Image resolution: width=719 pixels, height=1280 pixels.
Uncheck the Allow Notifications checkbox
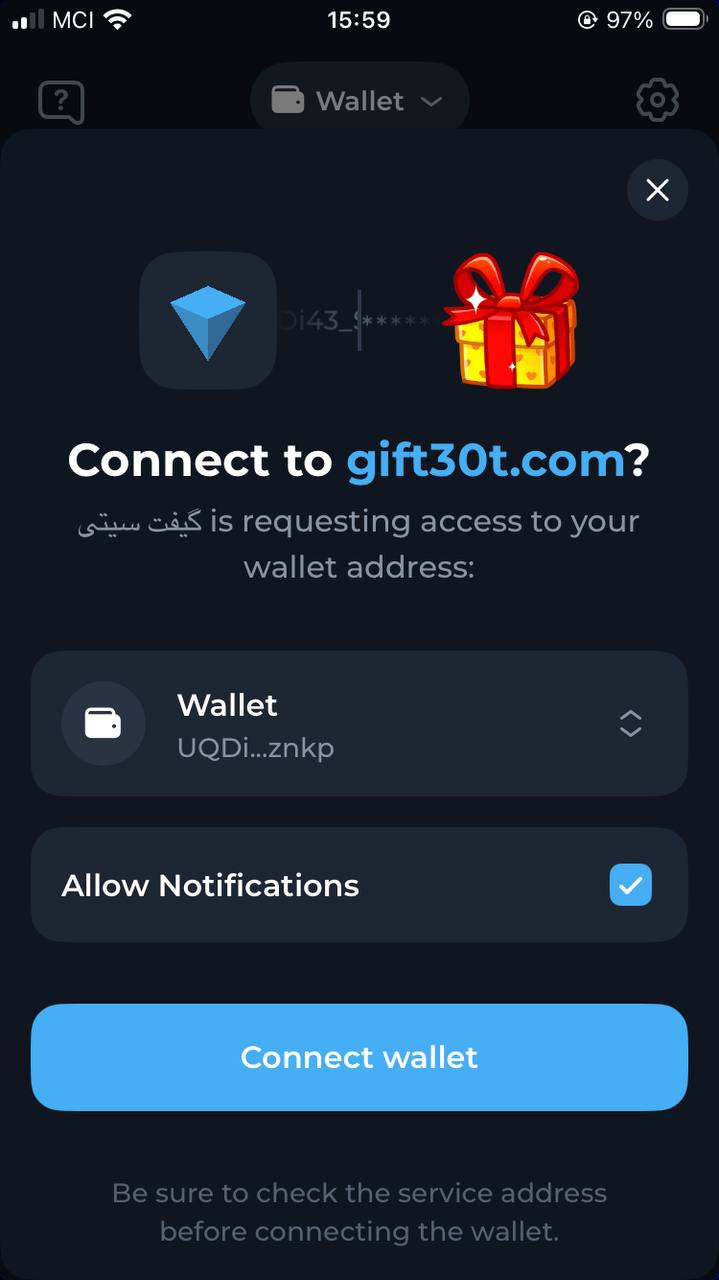[x=630, y=885]
